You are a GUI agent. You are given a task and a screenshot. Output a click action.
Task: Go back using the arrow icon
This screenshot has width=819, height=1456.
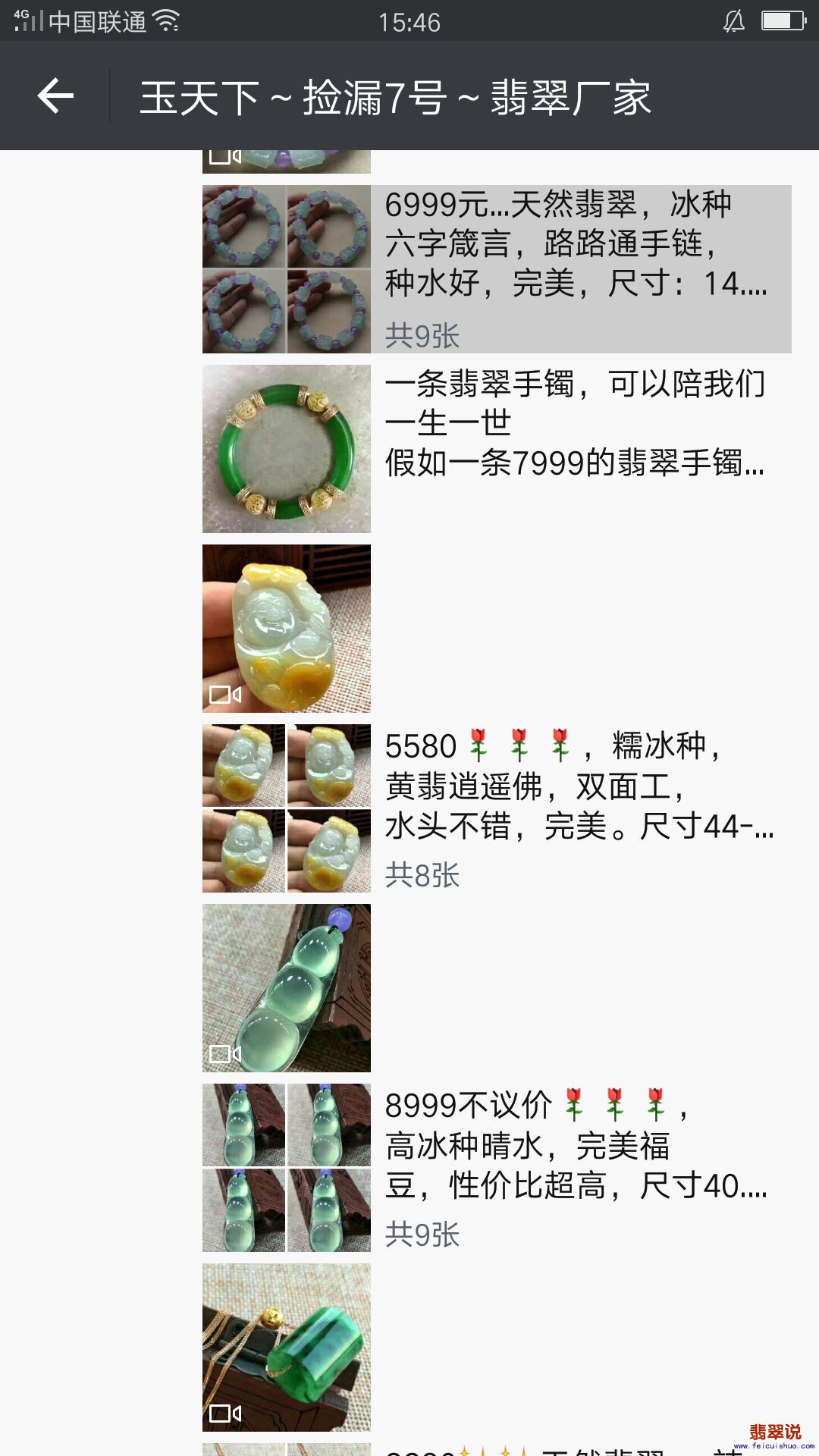(55, 96)
